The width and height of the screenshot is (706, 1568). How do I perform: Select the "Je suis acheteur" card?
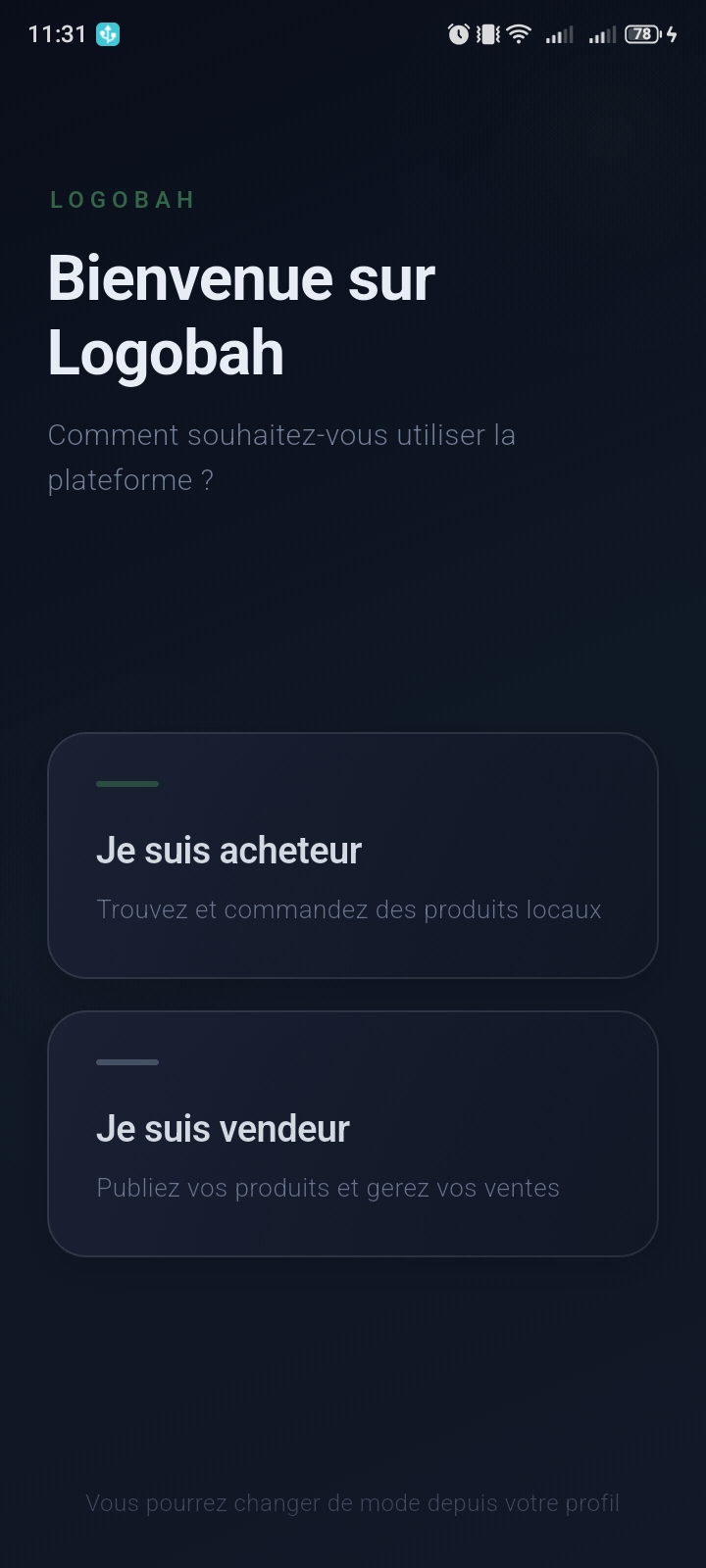coord(353,855)
